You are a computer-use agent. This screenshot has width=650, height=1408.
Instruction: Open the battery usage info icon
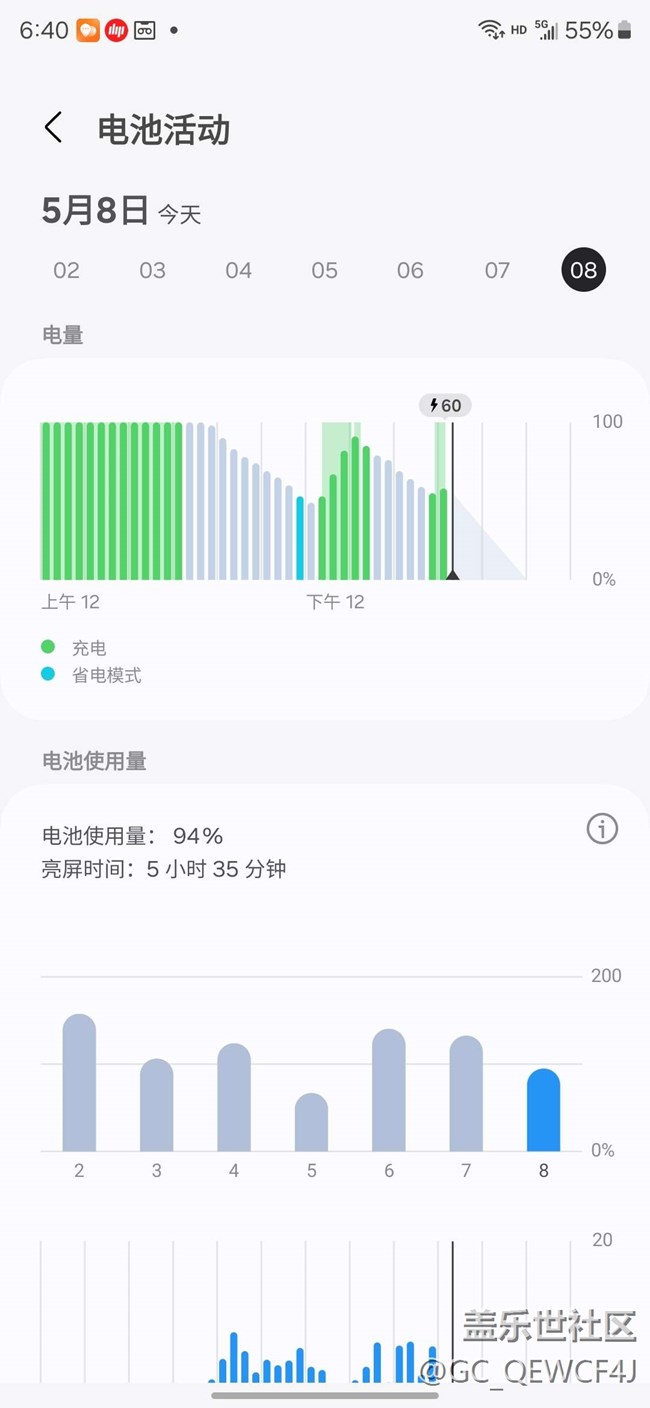point(602,828)
